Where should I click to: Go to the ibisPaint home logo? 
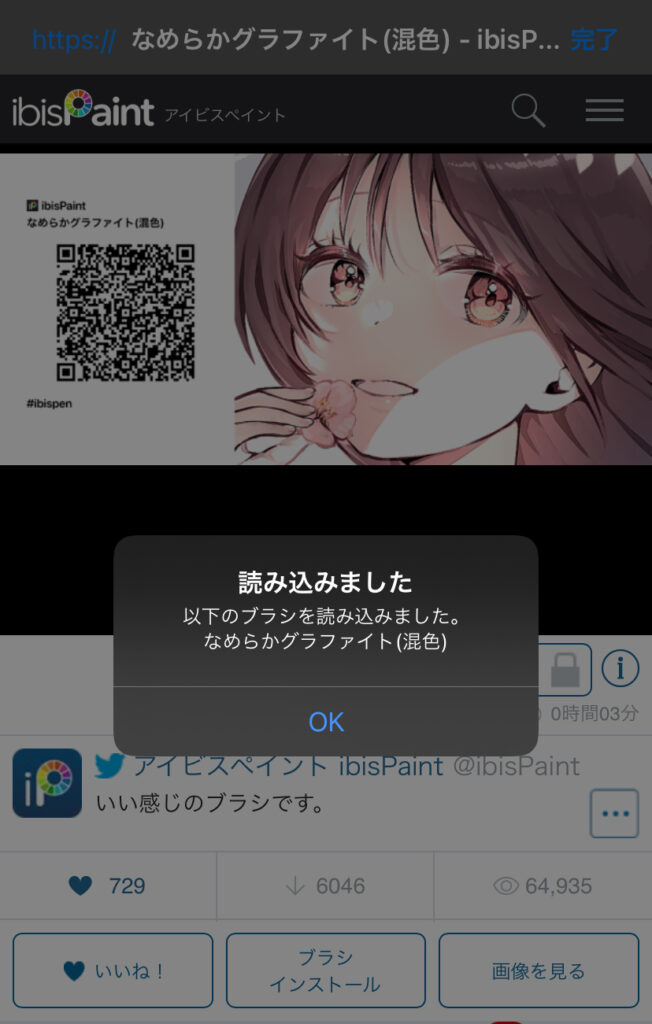point(83,110)
